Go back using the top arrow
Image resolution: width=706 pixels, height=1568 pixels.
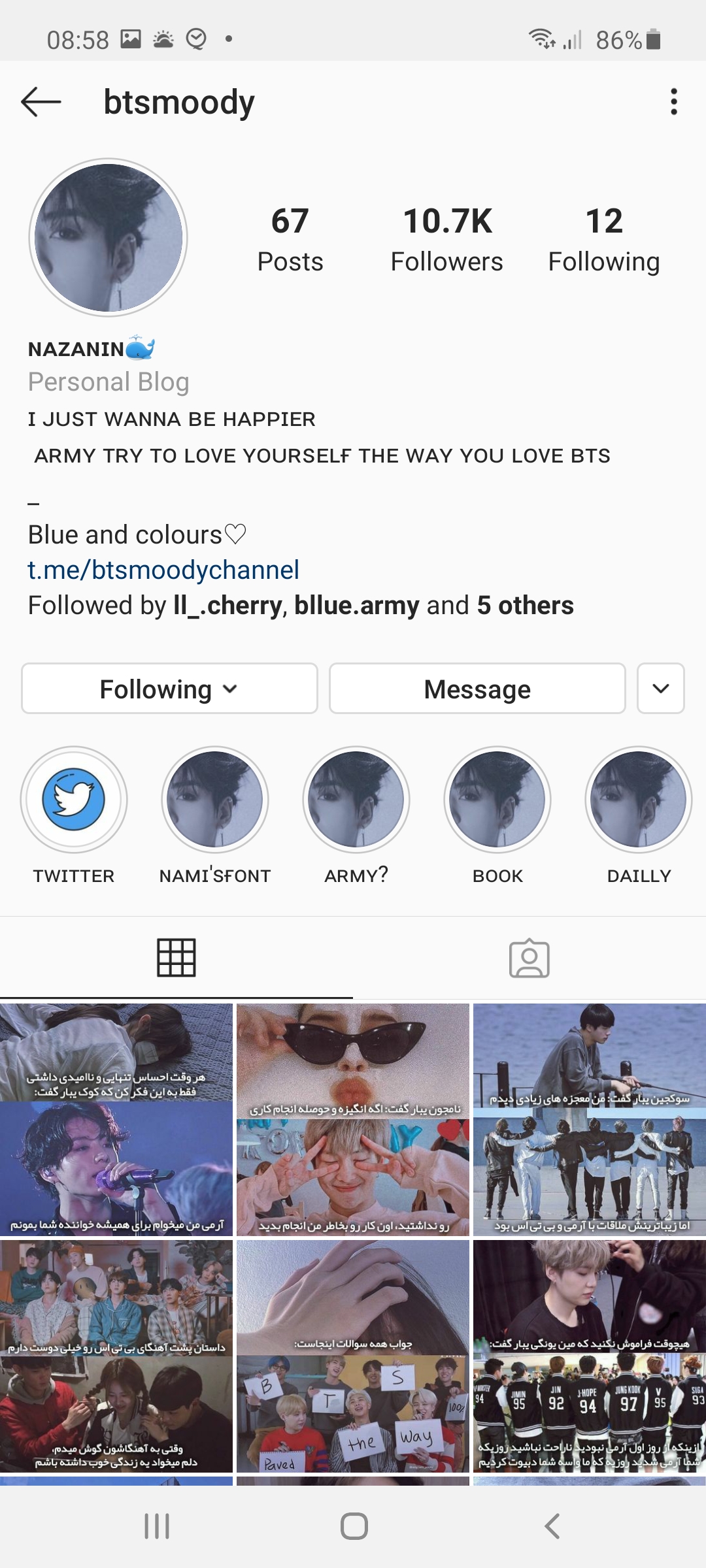coord(41,103)
